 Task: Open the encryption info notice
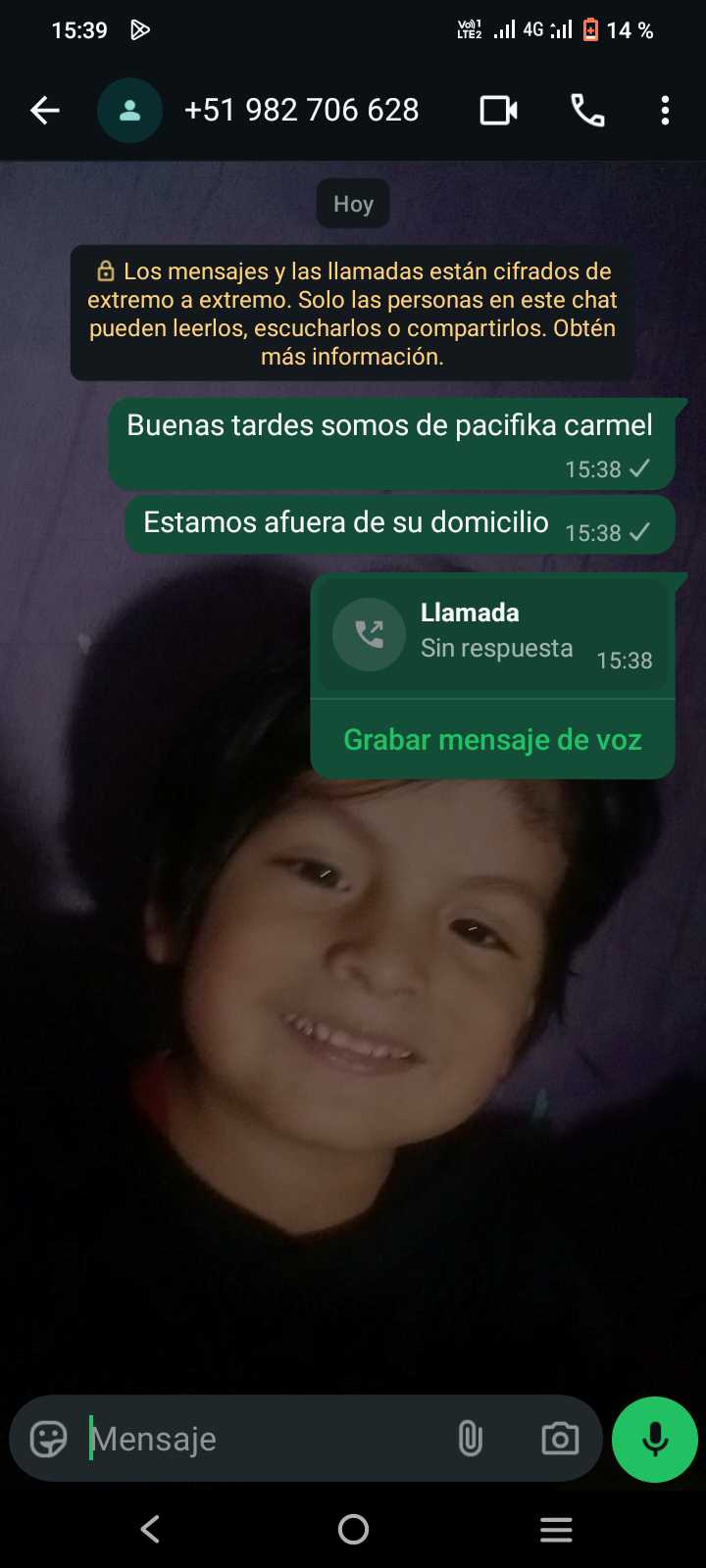352,314
